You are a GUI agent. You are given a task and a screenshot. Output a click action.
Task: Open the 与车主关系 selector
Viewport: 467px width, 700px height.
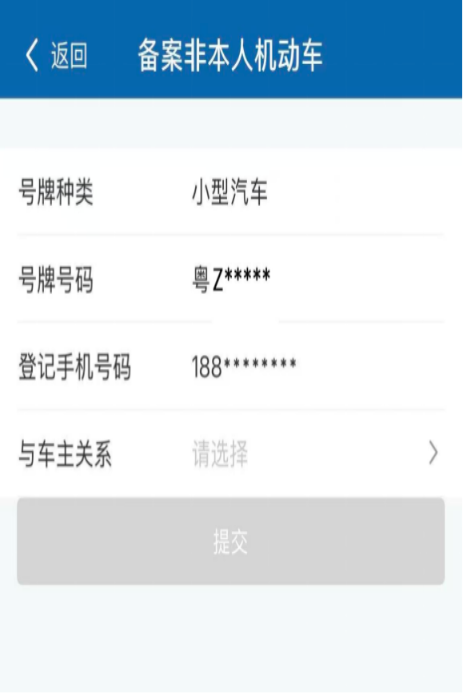click(231, 454)
